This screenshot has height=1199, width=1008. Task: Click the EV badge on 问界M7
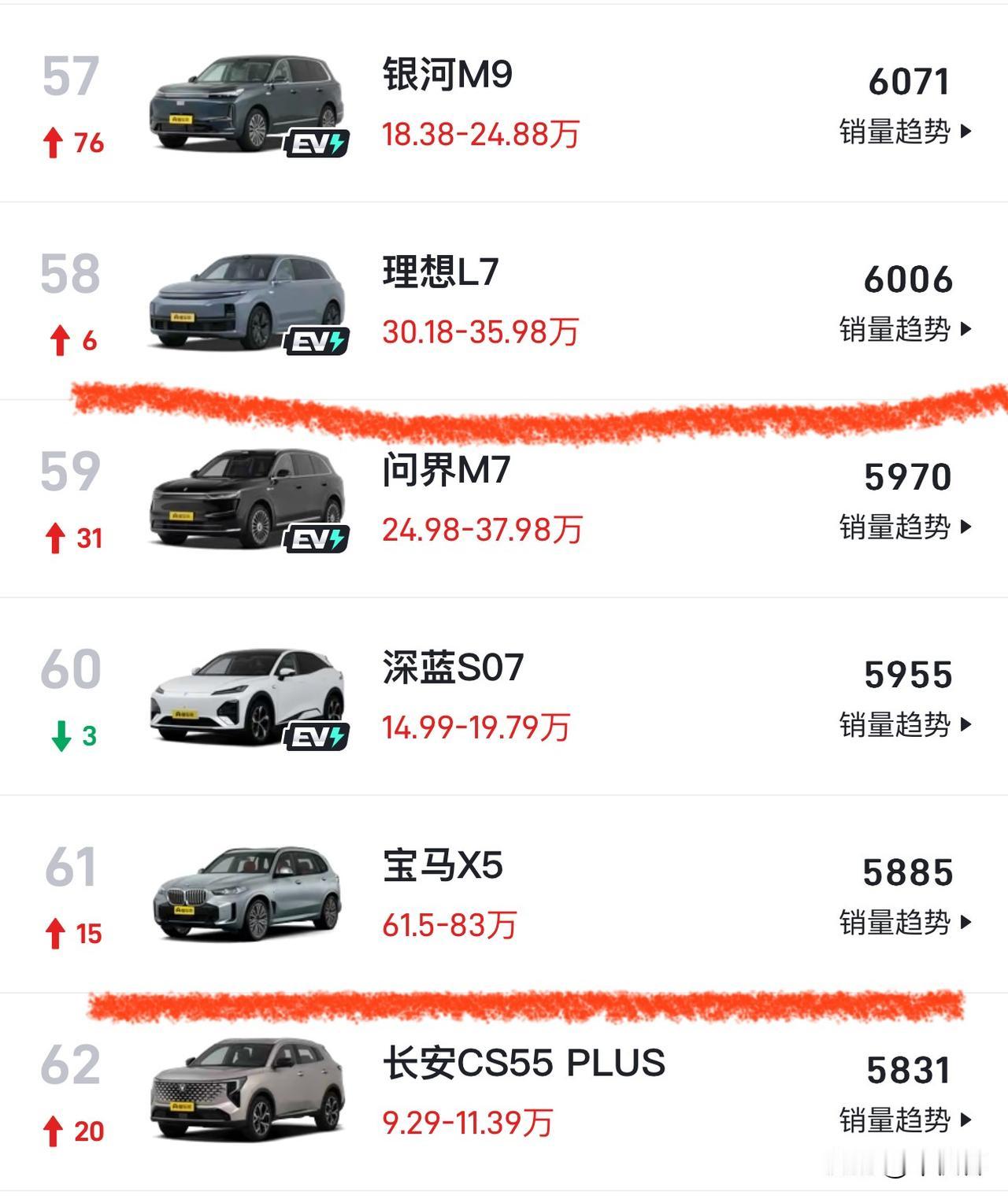click(x=317, y=538)
